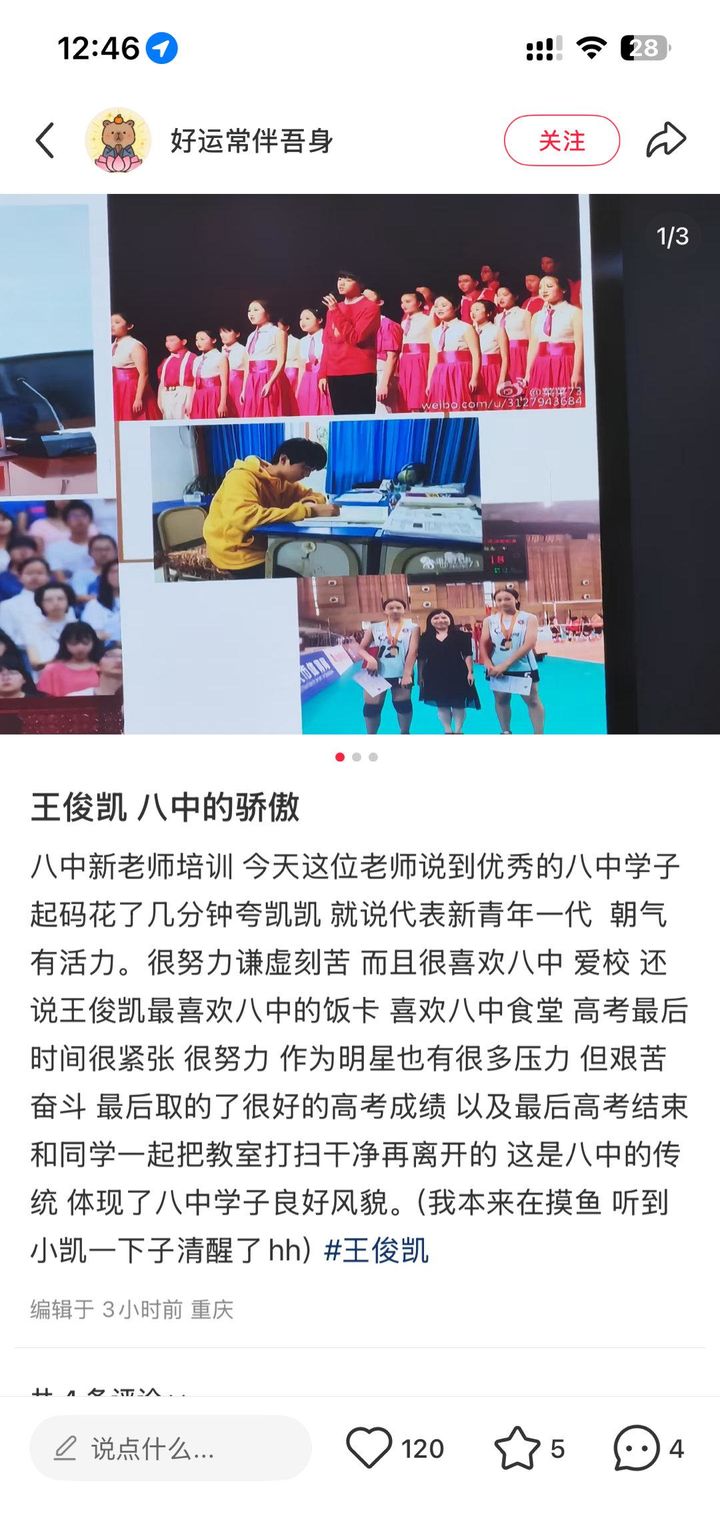Viewport: 720px width, 1522px height.
Task: Open author name 好运常伴吾身
Action: [251, 141]
